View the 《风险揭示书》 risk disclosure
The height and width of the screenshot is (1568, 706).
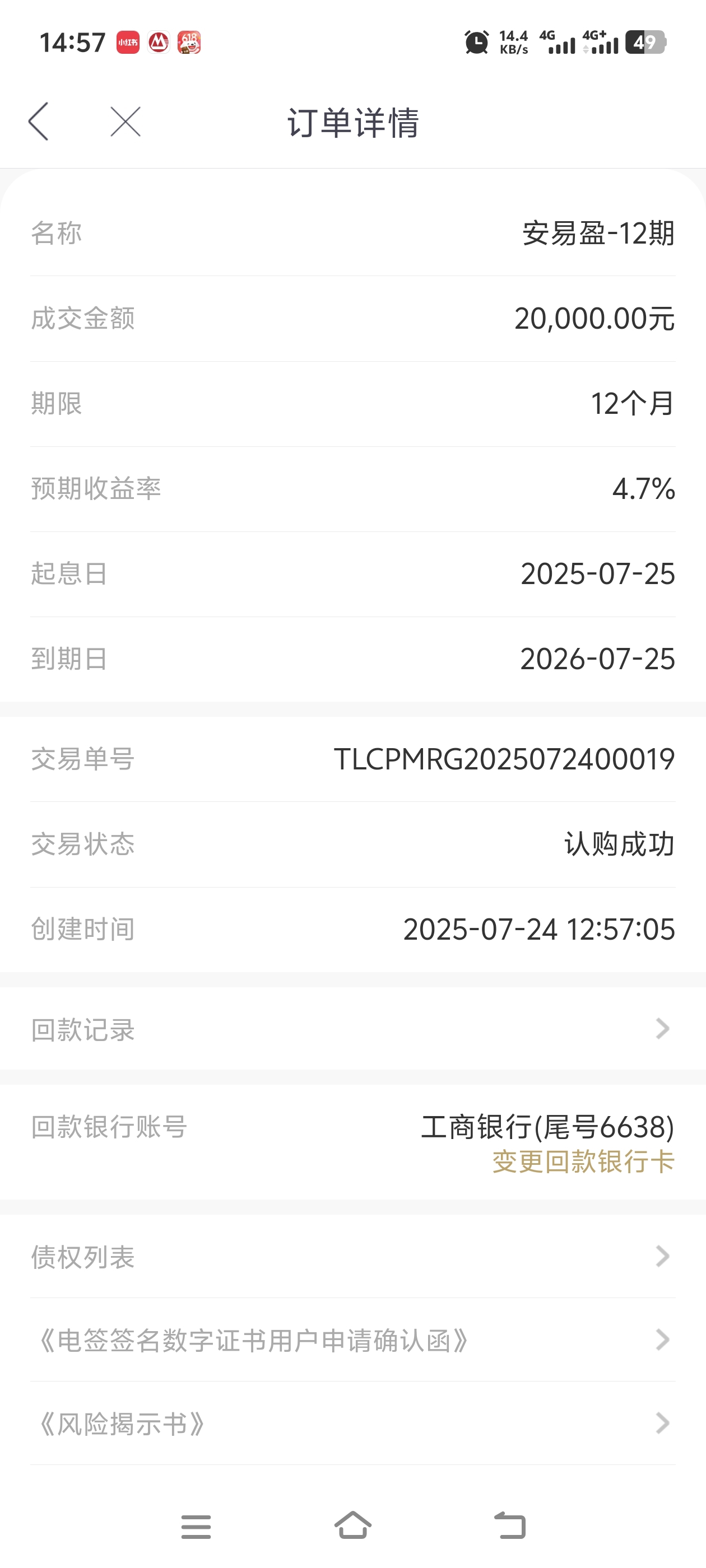pyautogui.click(x=352, y=1423)
